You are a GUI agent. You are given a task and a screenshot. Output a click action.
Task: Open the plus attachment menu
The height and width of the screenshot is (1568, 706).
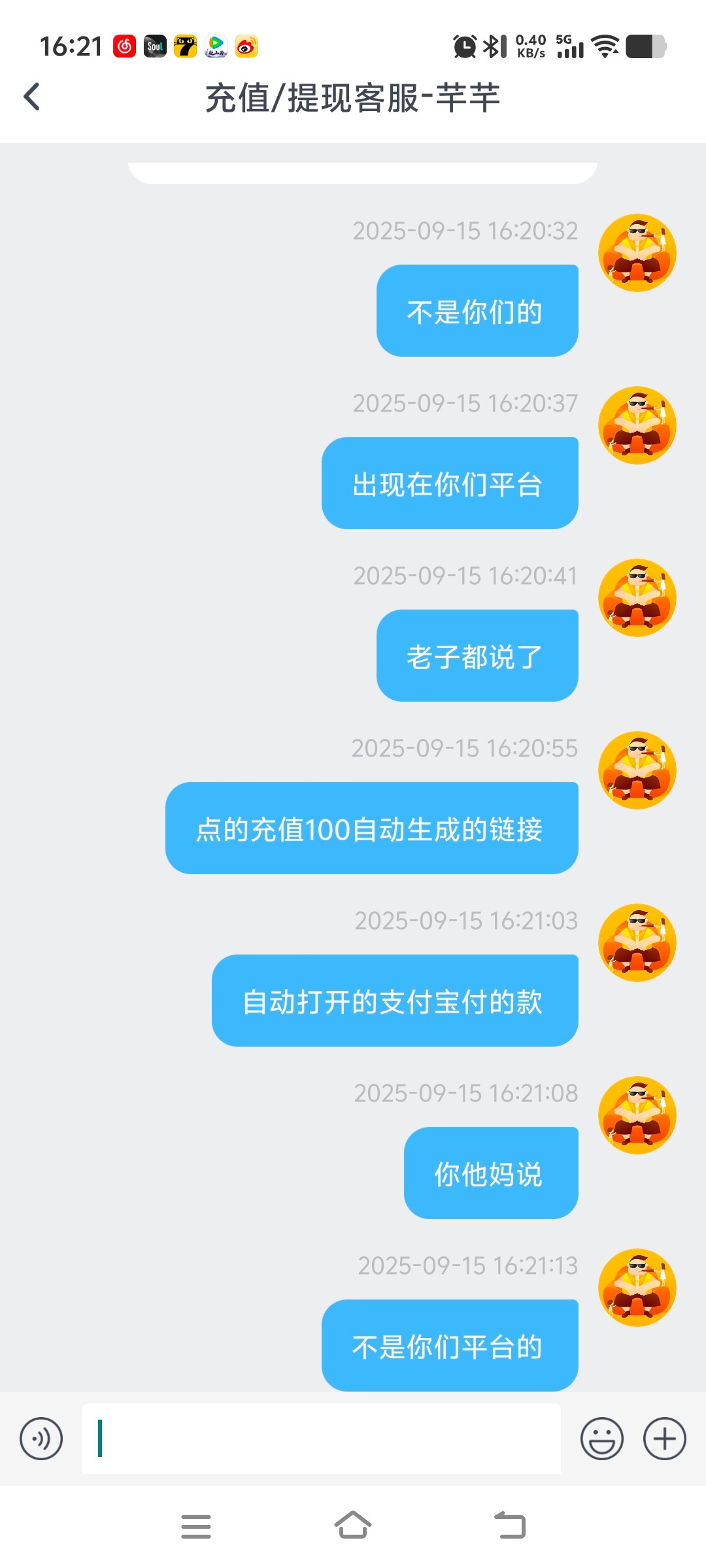tap(664, 1438)
